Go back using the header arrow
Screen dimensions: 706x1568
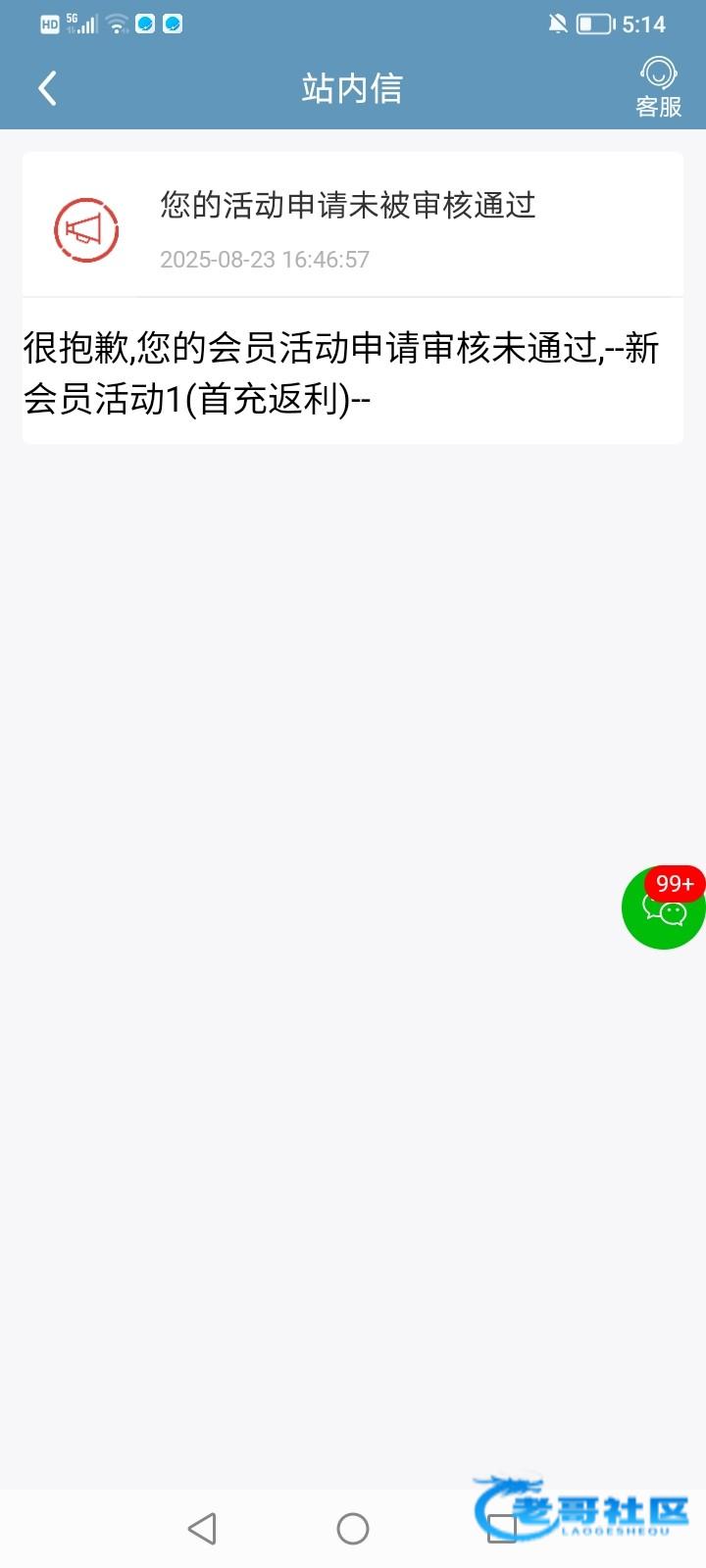click(x=47, y=88)
